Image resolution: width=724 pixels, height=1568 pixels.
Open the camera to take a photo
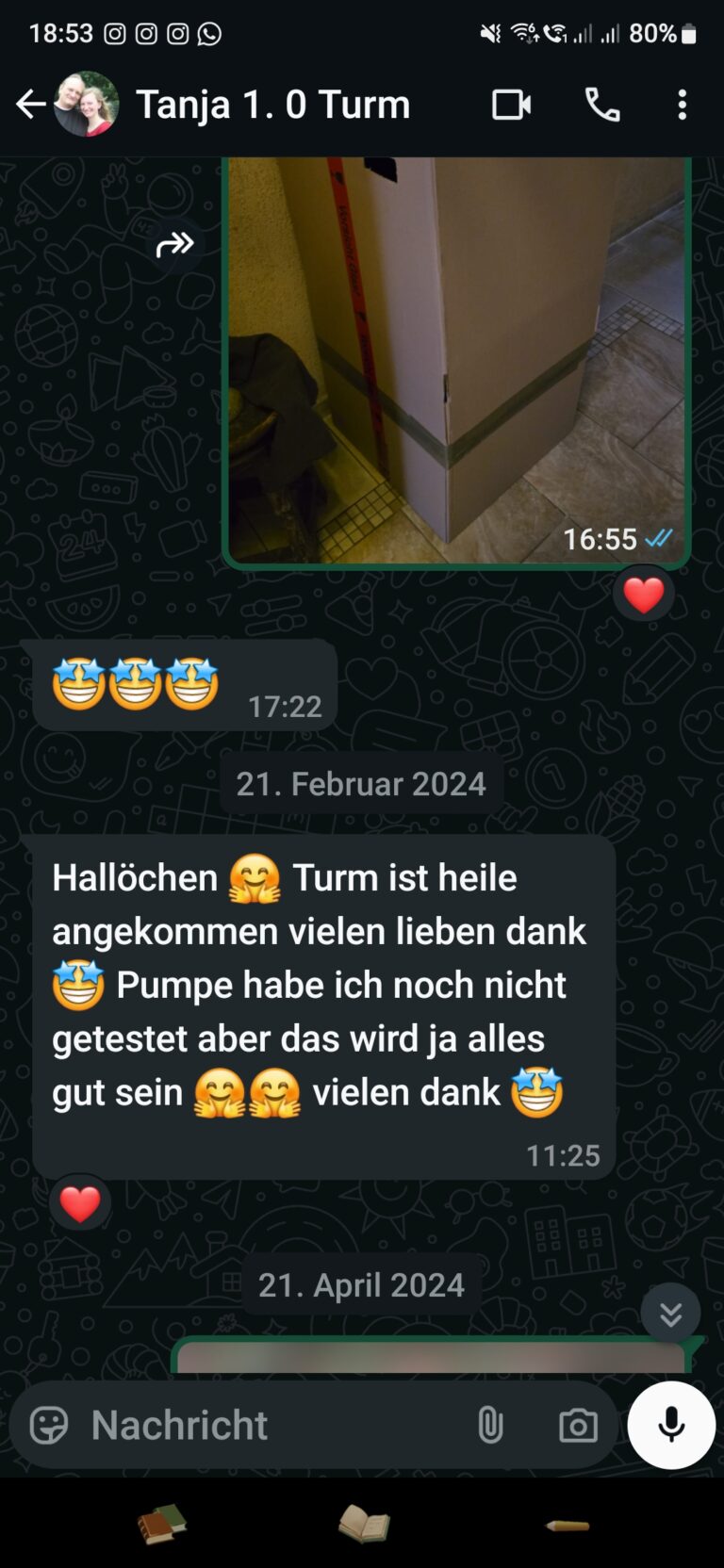pos(578,1426)
